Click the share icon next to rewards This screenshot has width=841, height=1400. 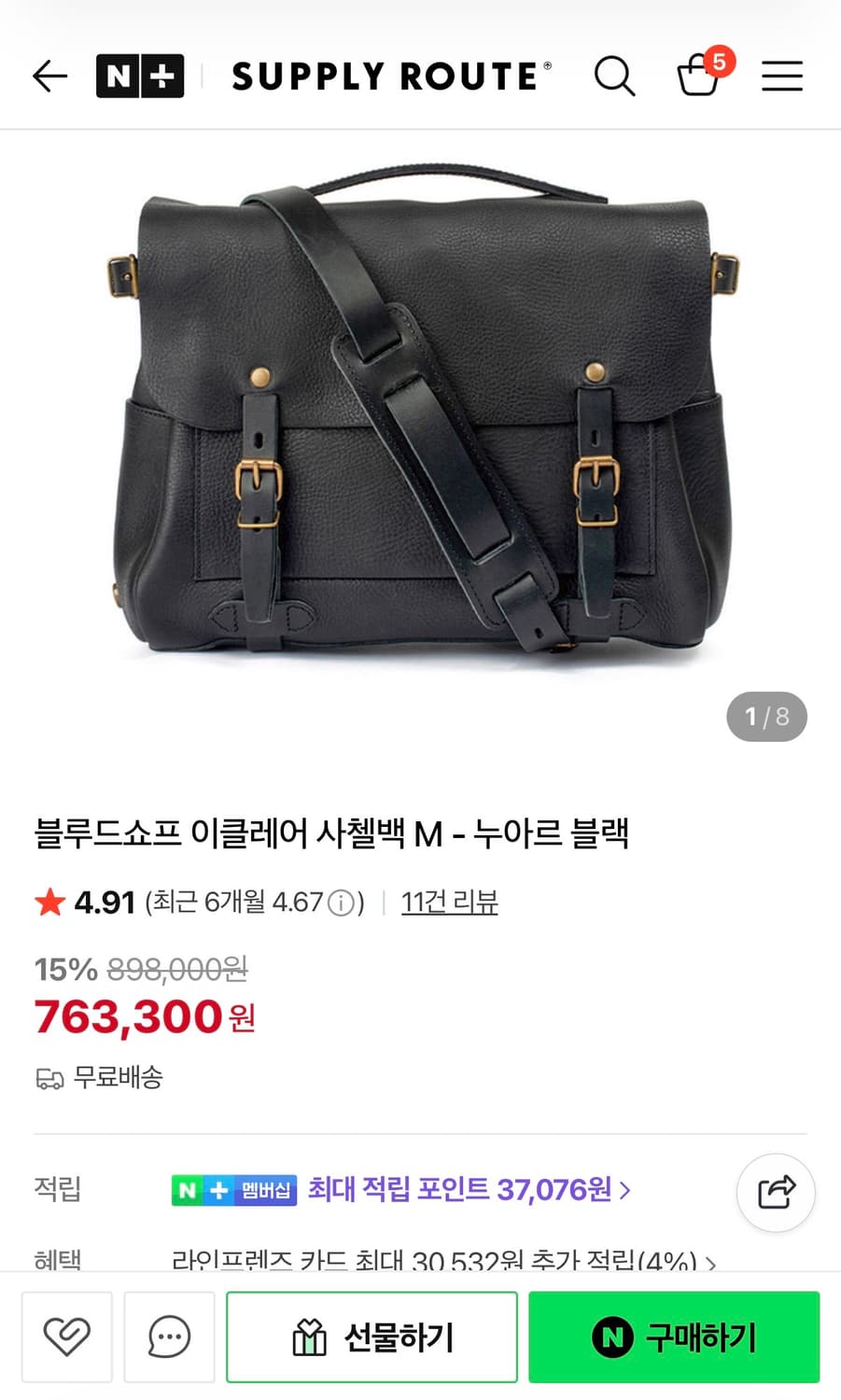click(776, 1192)
